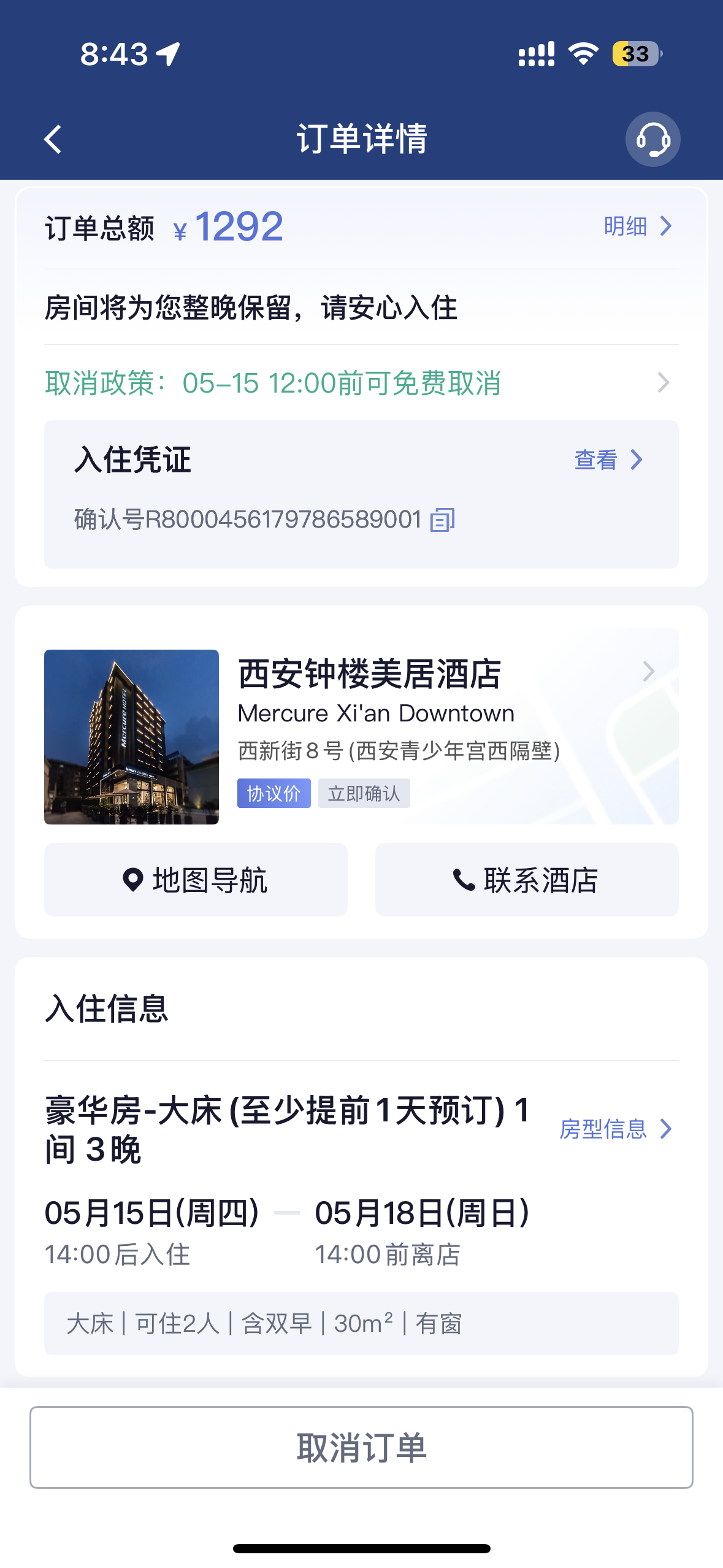Open 房型信息 for the room
This screenshot has width=723, height=1568.
click(x=616, y=1129)
